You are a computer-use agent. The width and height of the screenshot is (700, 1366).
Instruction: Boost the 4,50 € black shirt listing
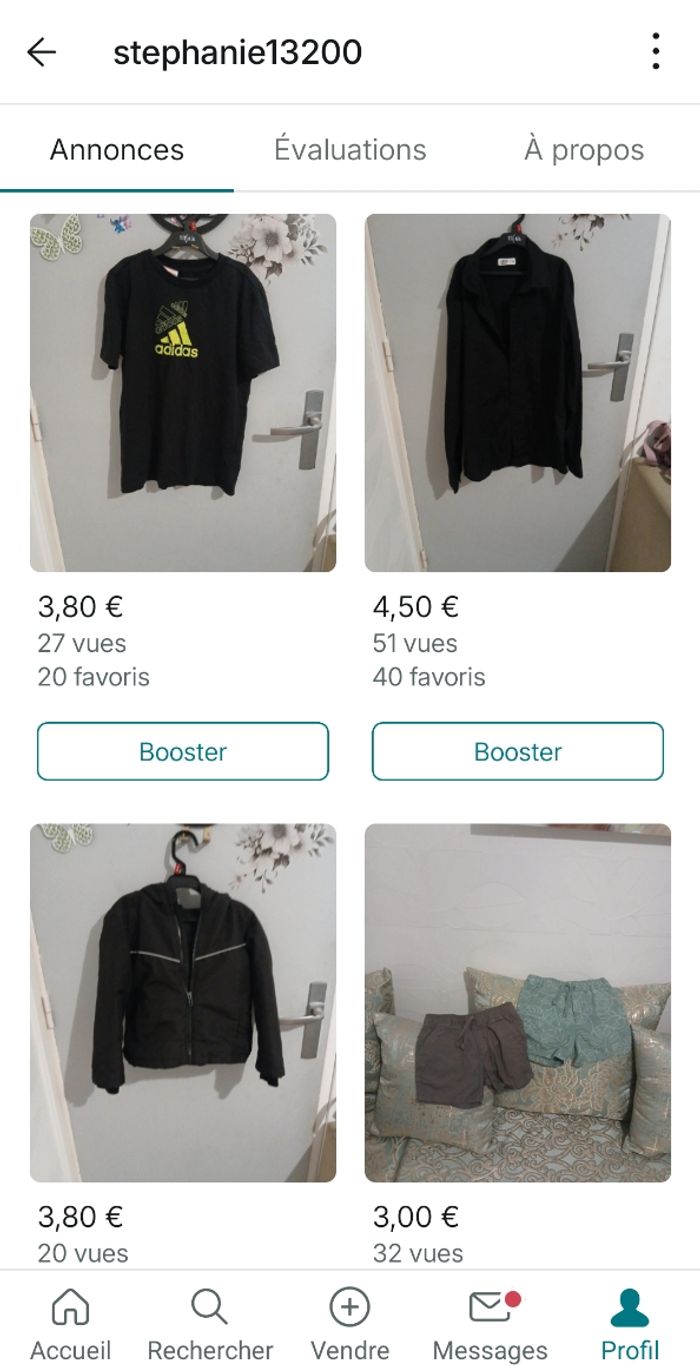point(518,751)
